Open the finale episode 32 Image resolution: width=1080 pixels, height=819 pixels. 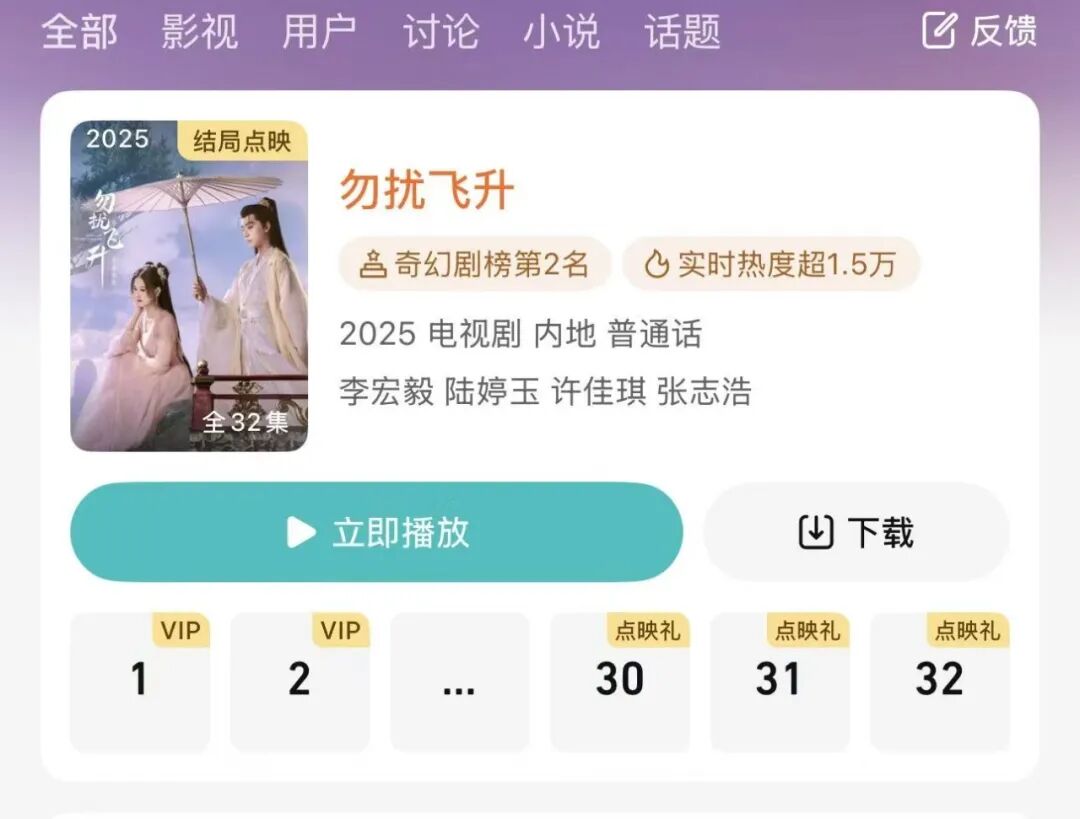(939, 681)
